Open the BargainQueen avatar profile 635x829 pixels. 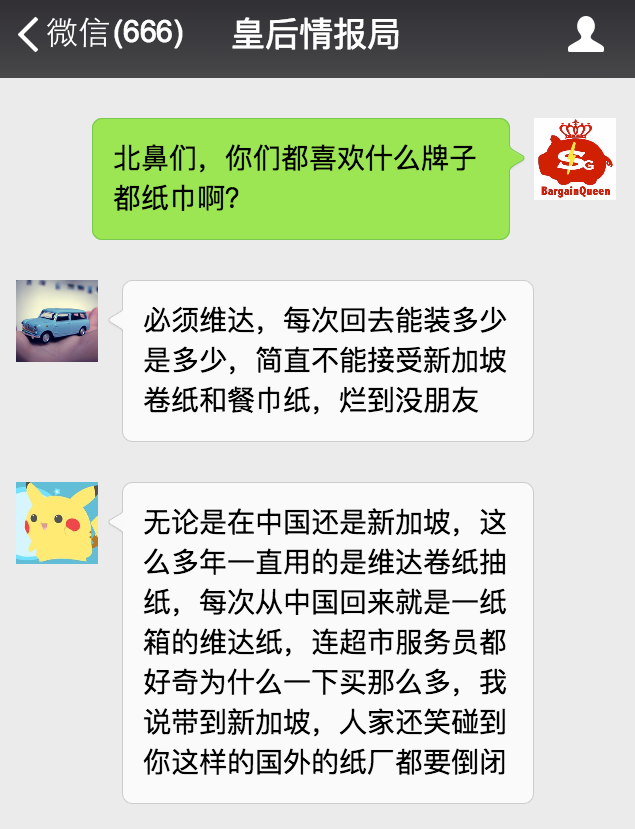tap(575, 158)
